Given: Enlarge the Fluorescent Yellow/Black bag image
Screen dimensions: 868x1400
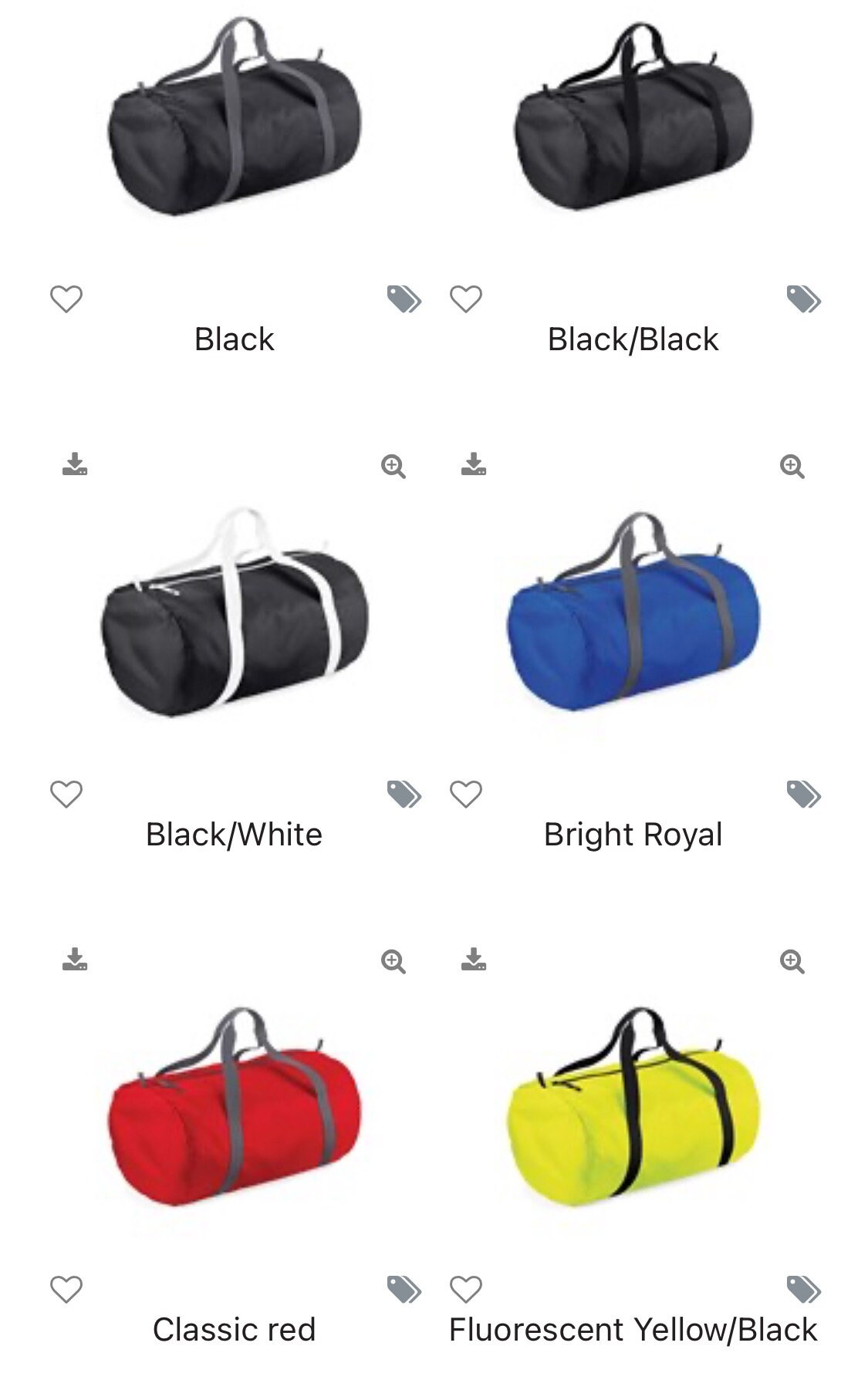Looking at the screenshot, I should (x=792, y=961).
